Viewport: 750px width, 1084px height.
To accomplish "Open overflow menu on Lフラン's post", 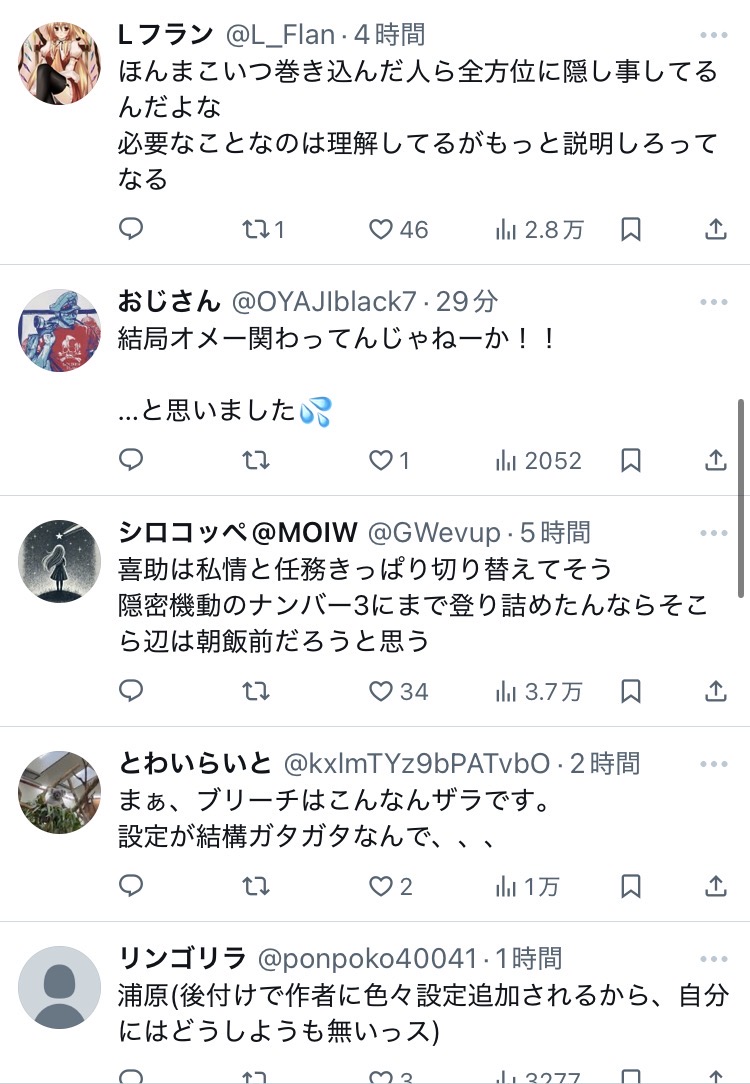I will click(x=714, y=35).
